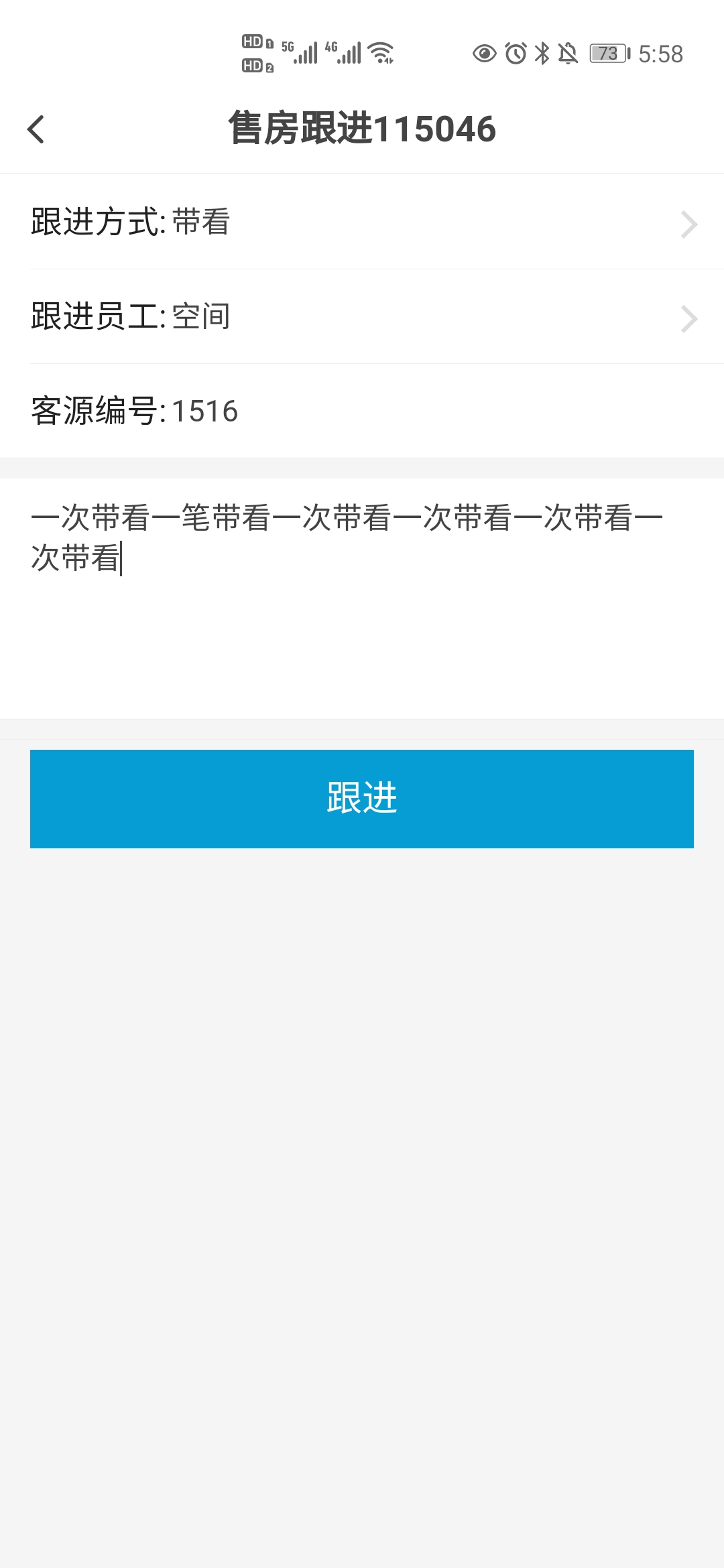Go back using the top-left arrow

point(36,129)
